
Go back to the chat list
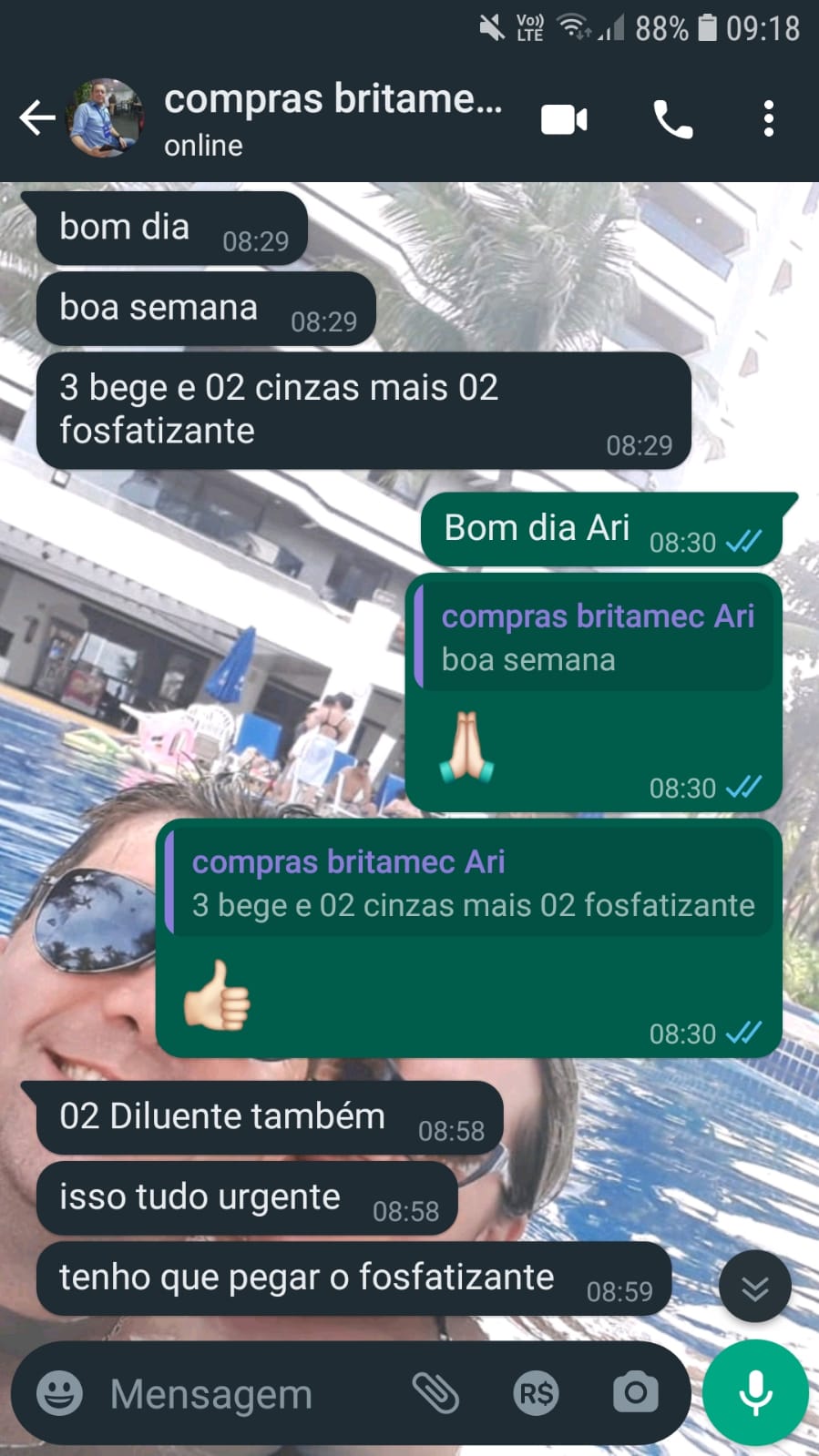[37, 118]
